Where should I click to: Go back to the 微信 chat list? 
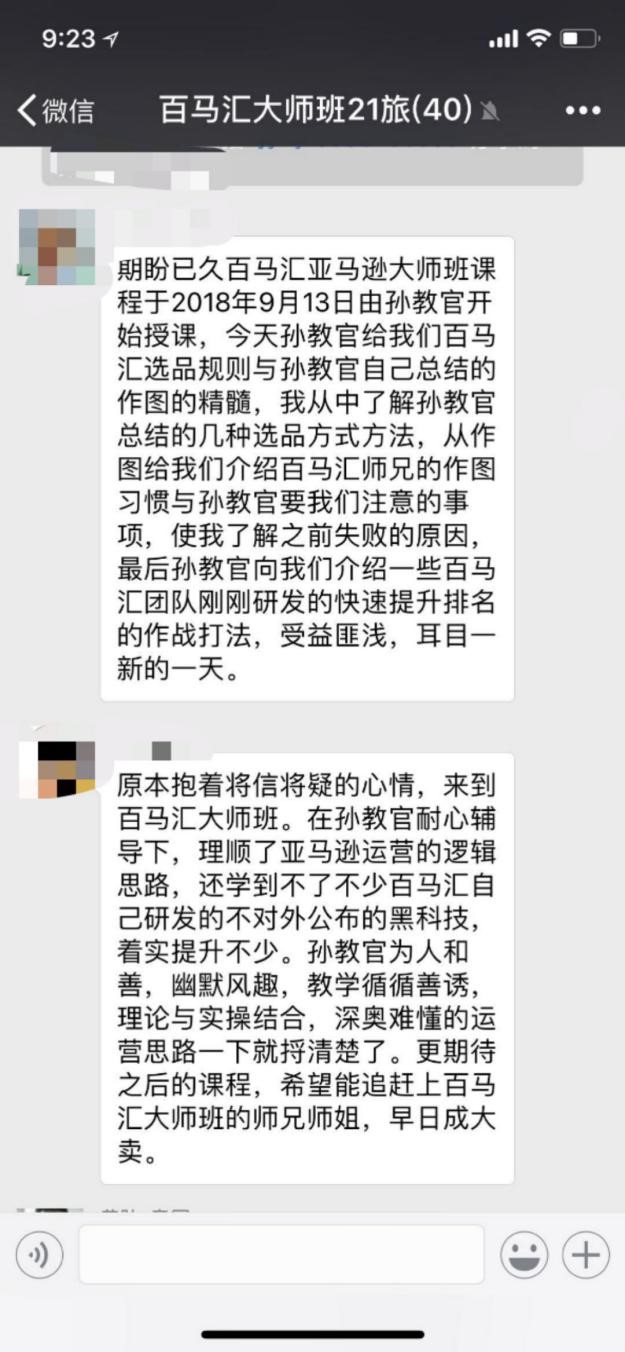[x=55, y=110]
